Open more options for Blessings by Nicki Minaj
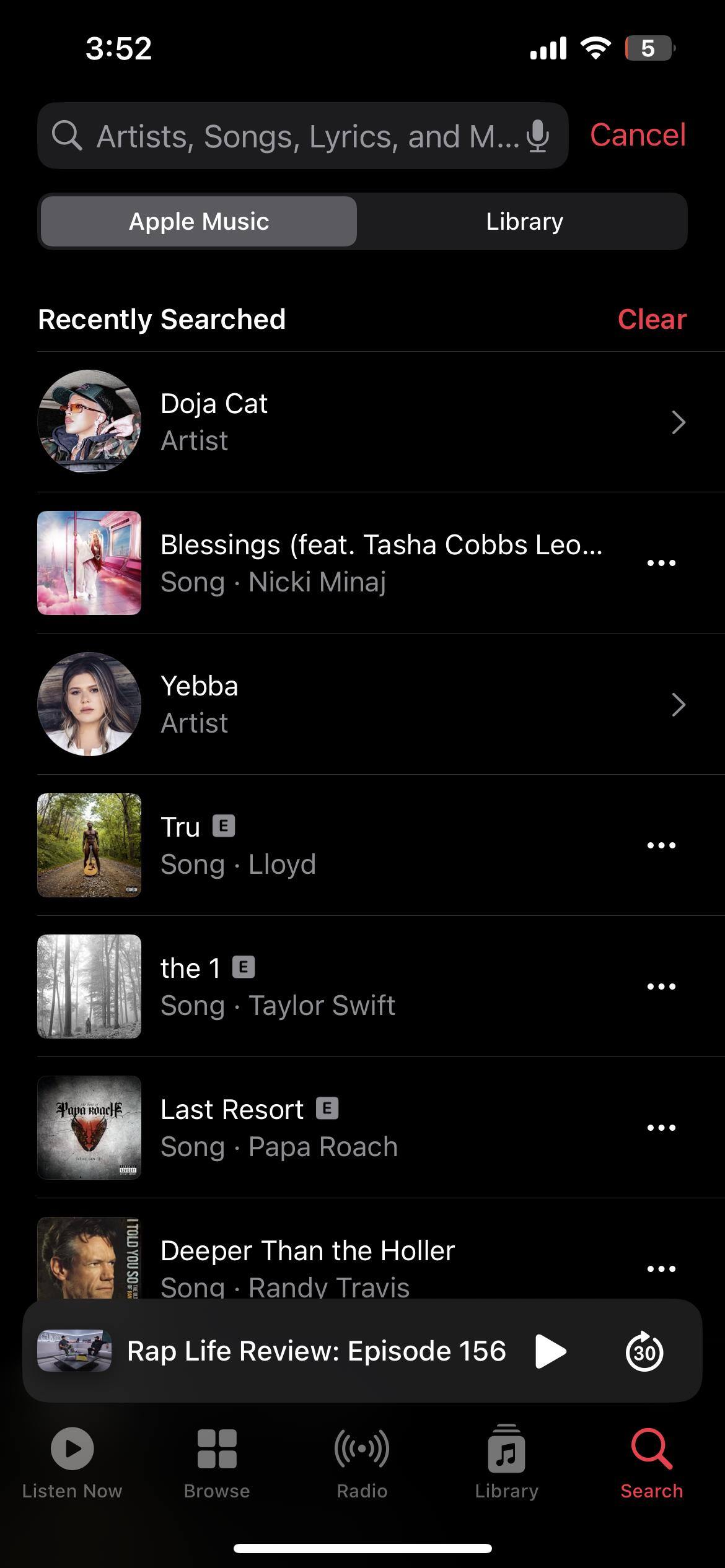725x1568 pixels. point(661,563)
